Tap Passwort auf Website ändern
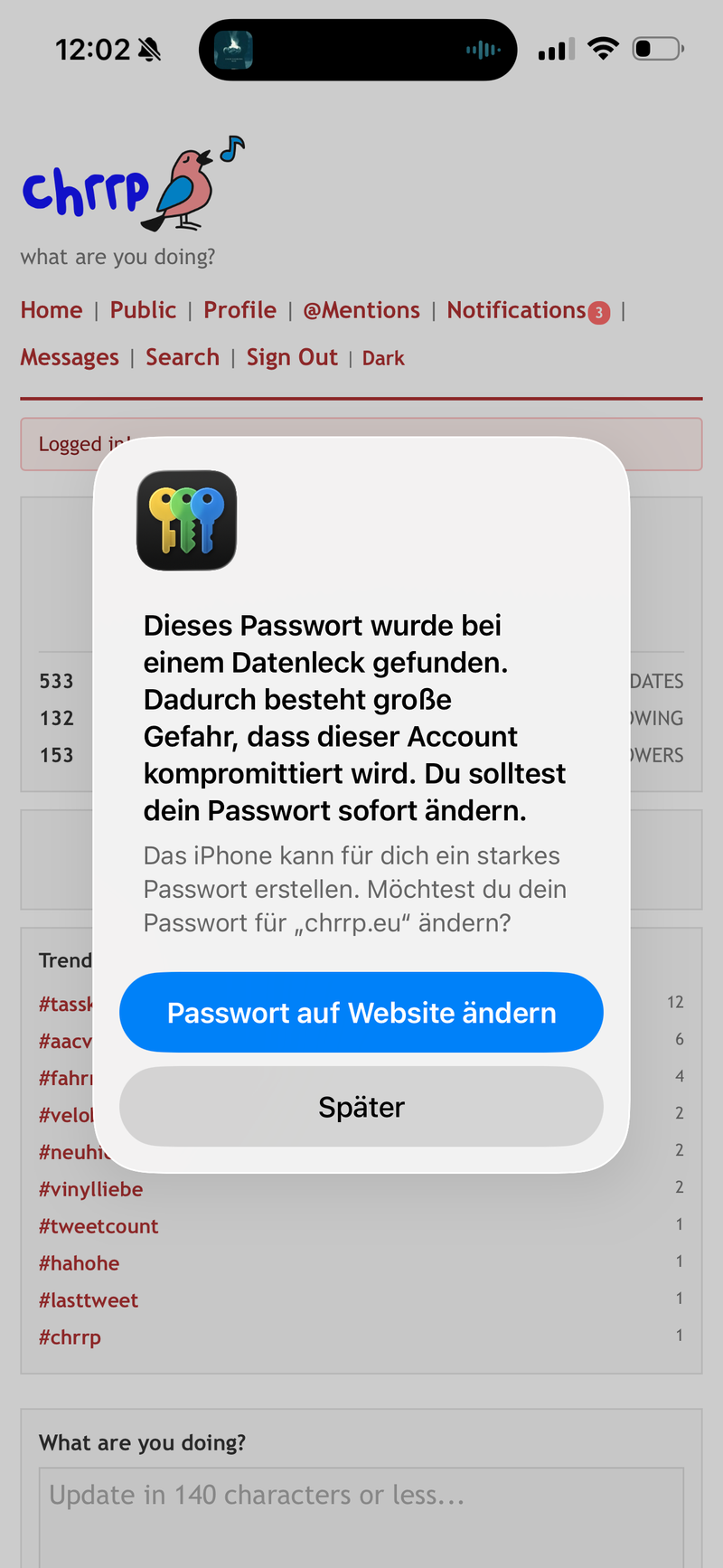The width and height of the screenshot is (723, 1568). click(361, 1012)
